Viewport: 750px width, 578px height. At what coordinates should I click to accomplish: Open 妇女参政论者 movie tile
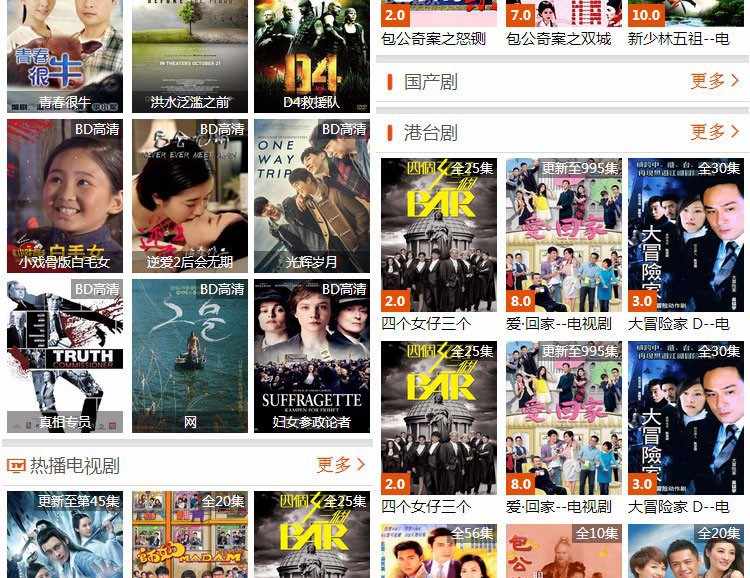point(311,355)
